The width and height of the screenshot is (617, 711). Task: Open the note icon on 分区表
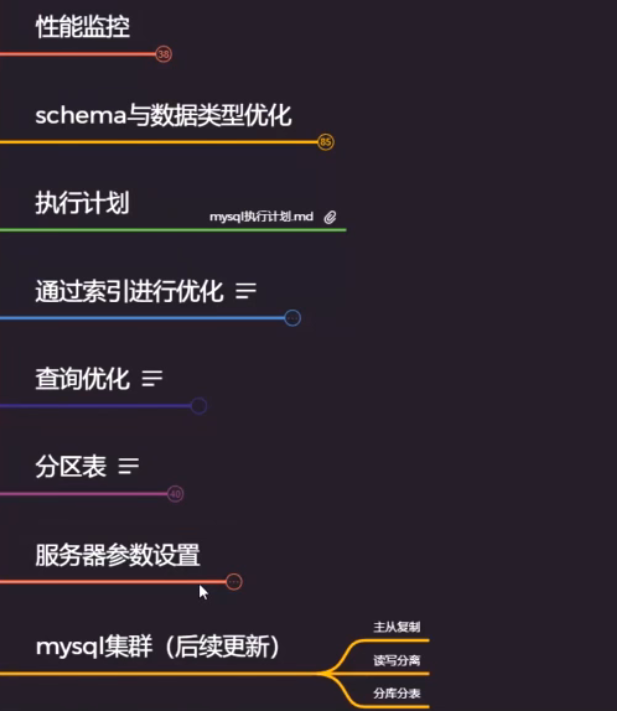(x=128, y=466)
